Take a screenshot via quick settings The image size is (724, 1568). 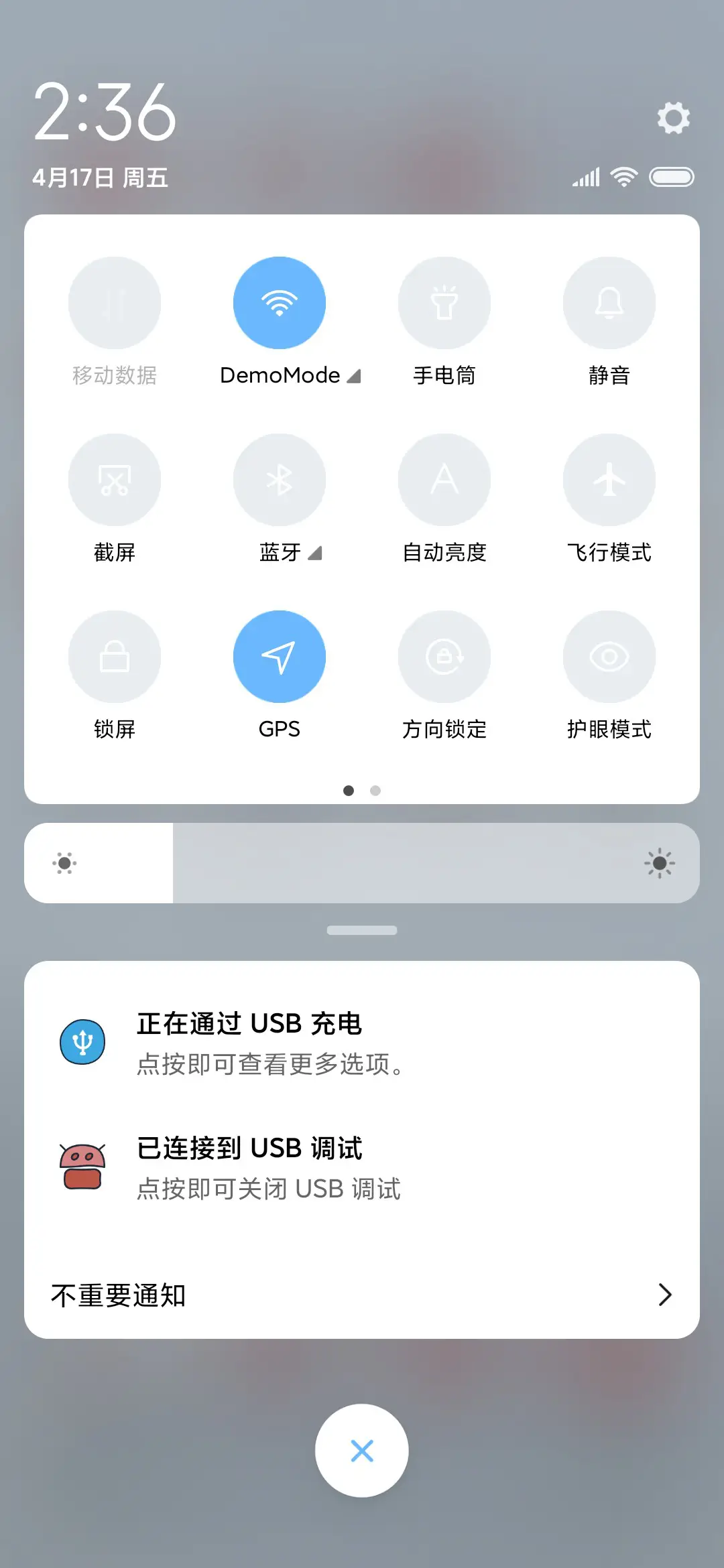pyautogui.click(x=115, y=479)
